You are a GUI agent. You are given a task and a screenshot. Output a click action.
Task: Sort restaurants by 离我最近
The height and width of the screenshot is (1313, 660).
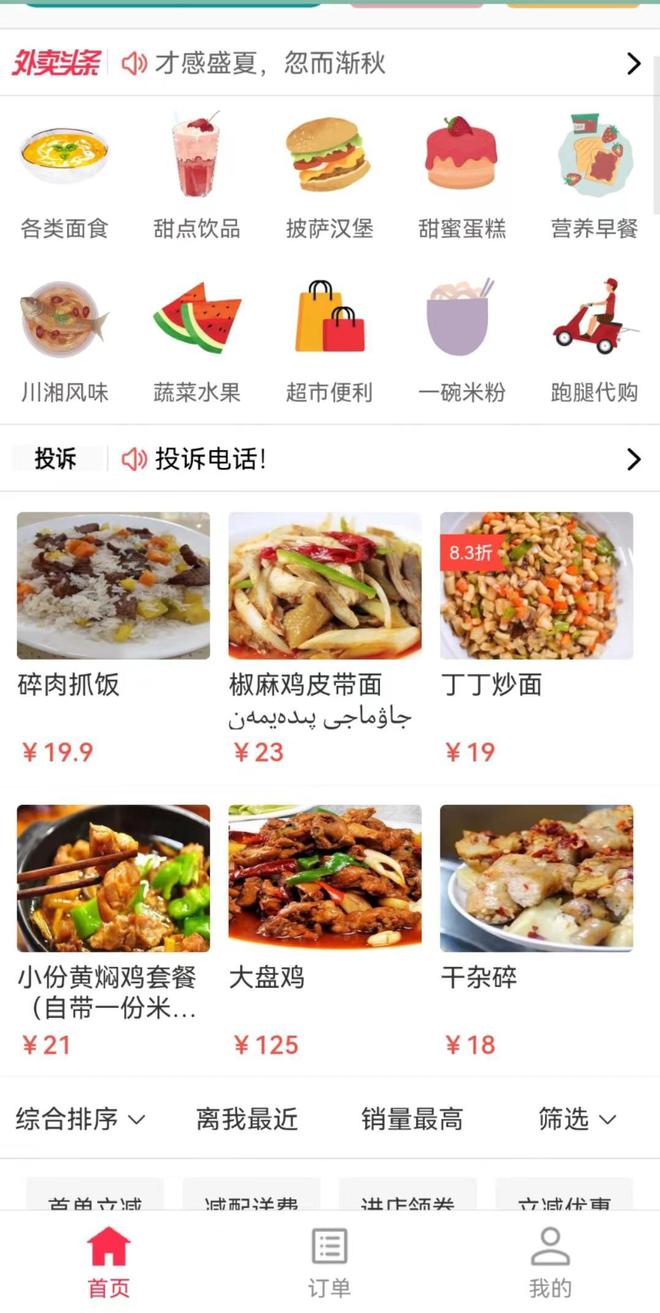pos(247,1119)
